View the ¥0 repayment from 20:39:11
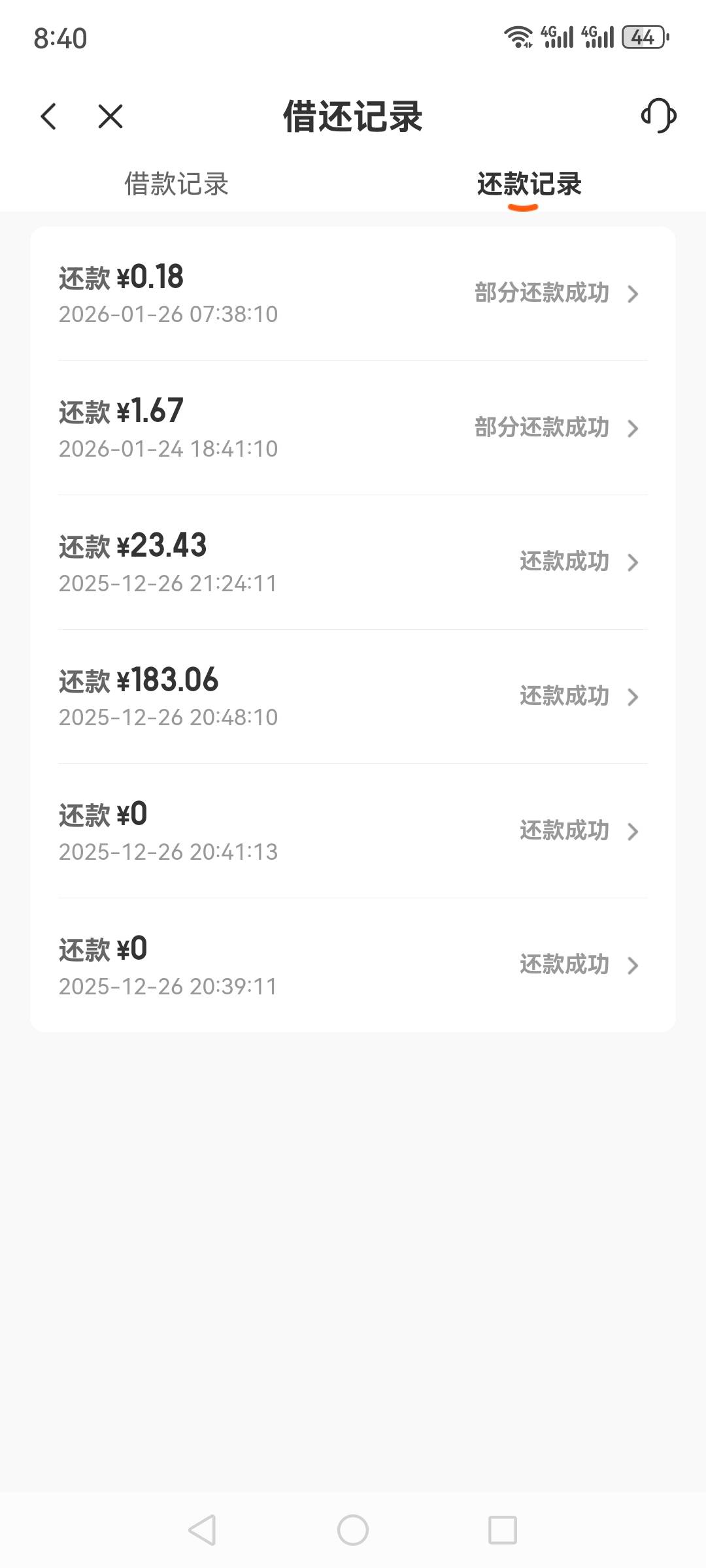 click(353, 966)
